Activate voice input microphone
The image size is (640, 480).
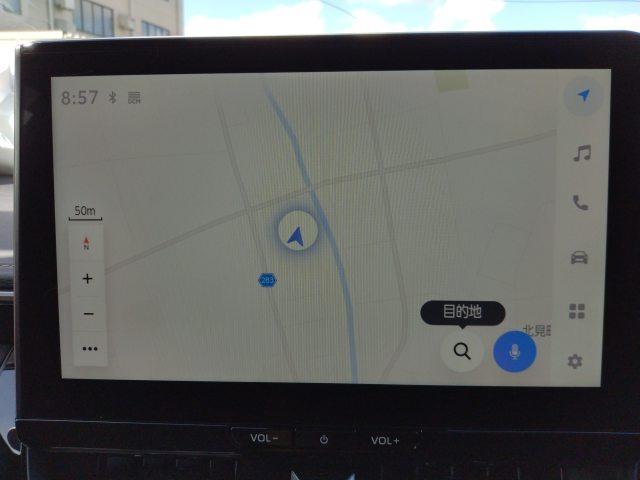click(x=515, y=351)
